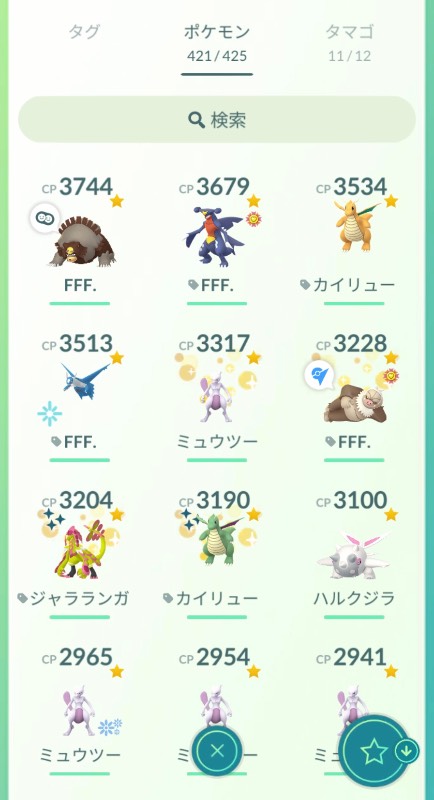This screenshot has height=800, width=434.
Task: Switch to the タグ tab
Action: point(85,32)
